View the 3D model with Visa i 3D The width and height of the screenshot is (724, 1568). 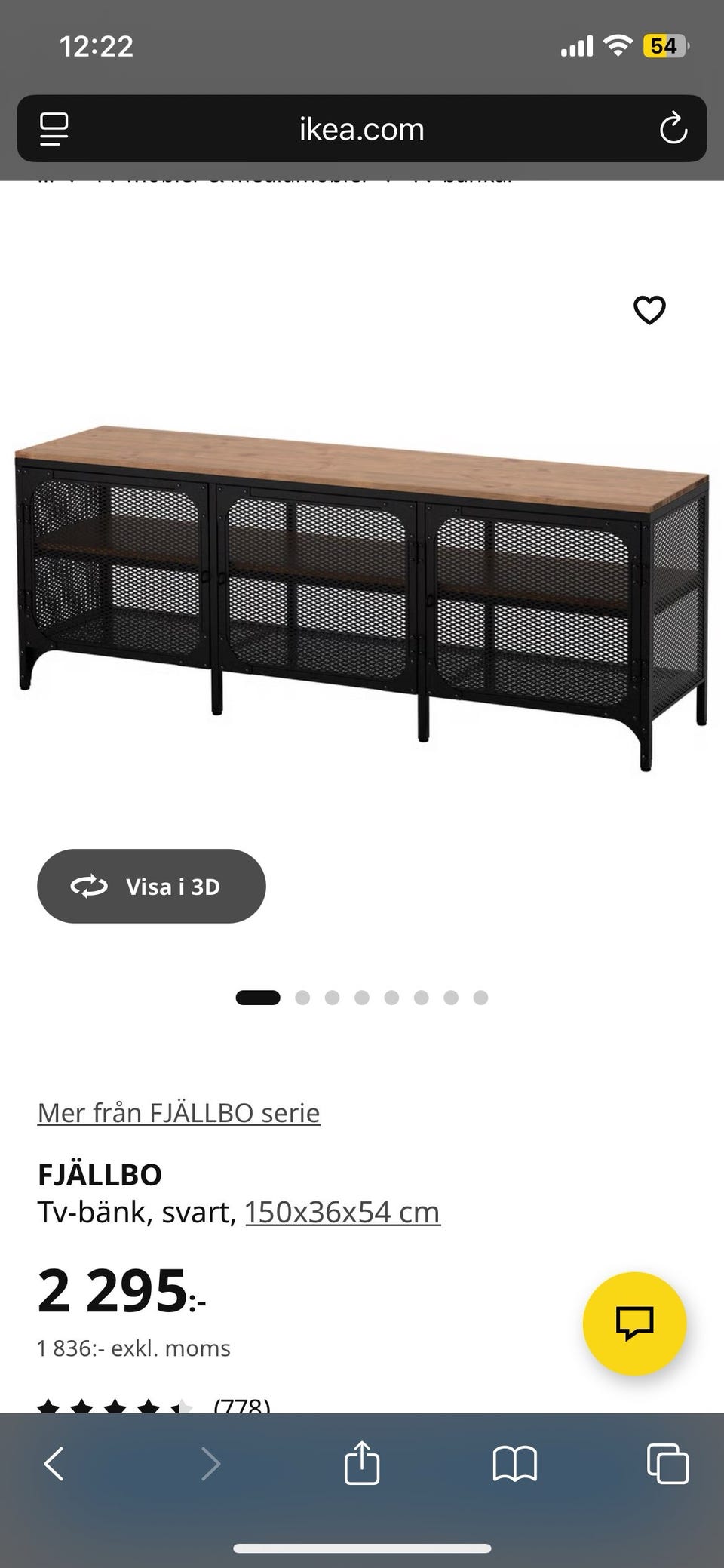pos(151,886)
